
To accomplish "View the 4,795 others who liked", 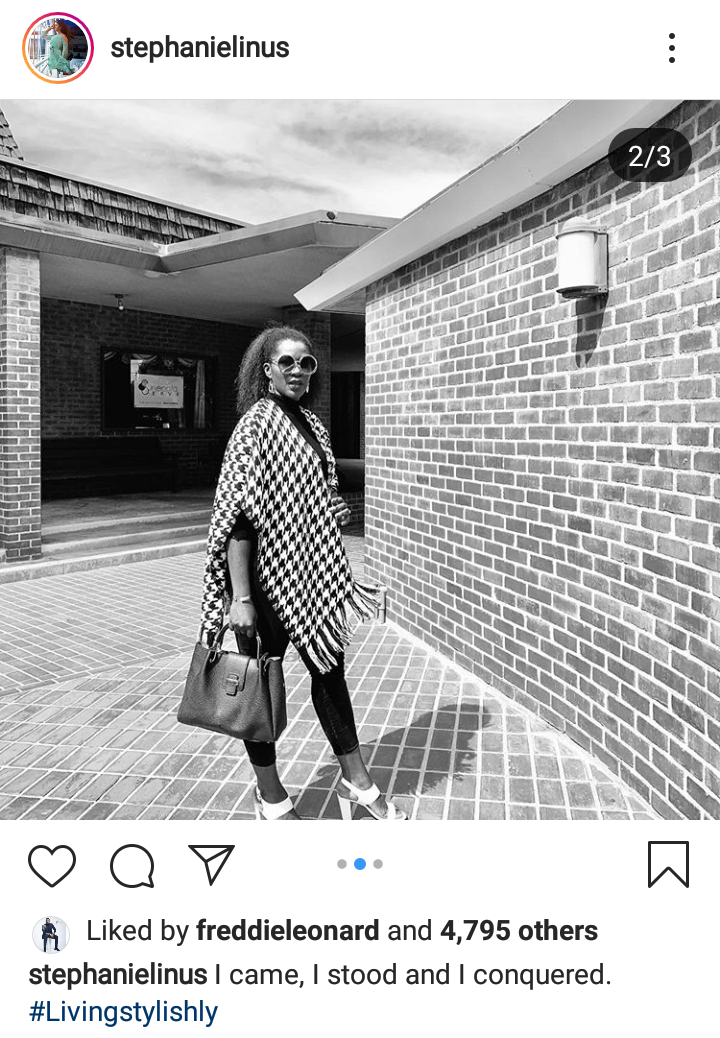I will (518, 931).
